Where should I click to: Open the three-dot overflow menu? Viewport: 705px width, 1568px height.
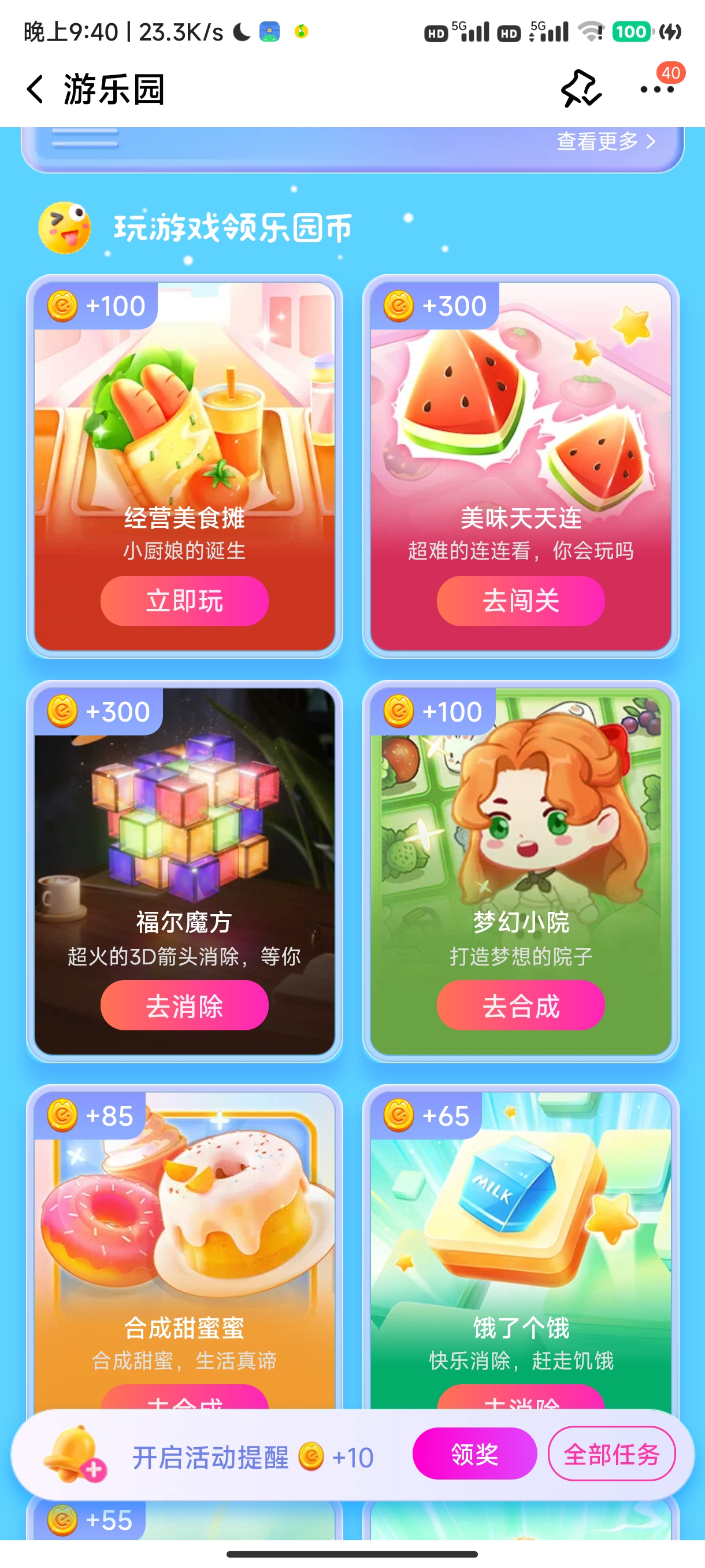tap(657, 90)
